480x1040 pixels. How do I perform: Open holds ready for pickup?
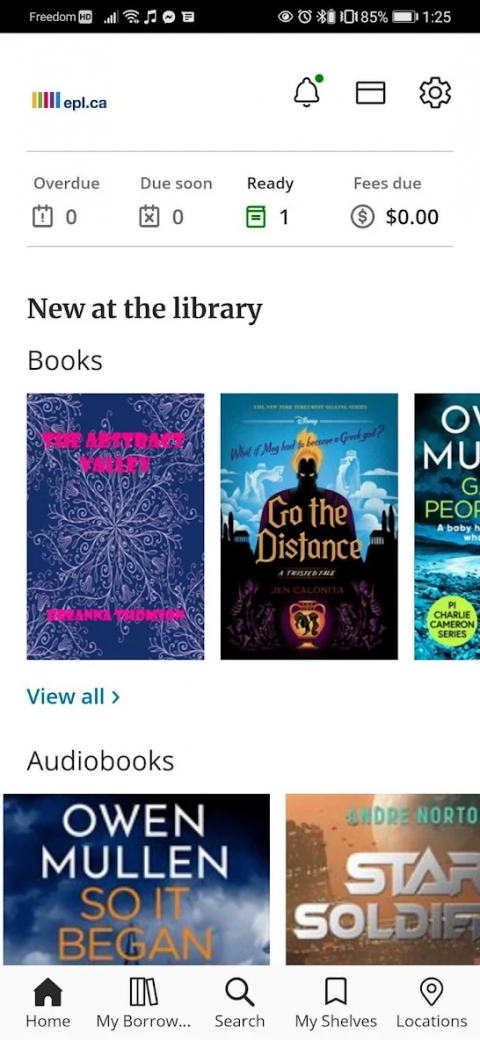[270, 202]
